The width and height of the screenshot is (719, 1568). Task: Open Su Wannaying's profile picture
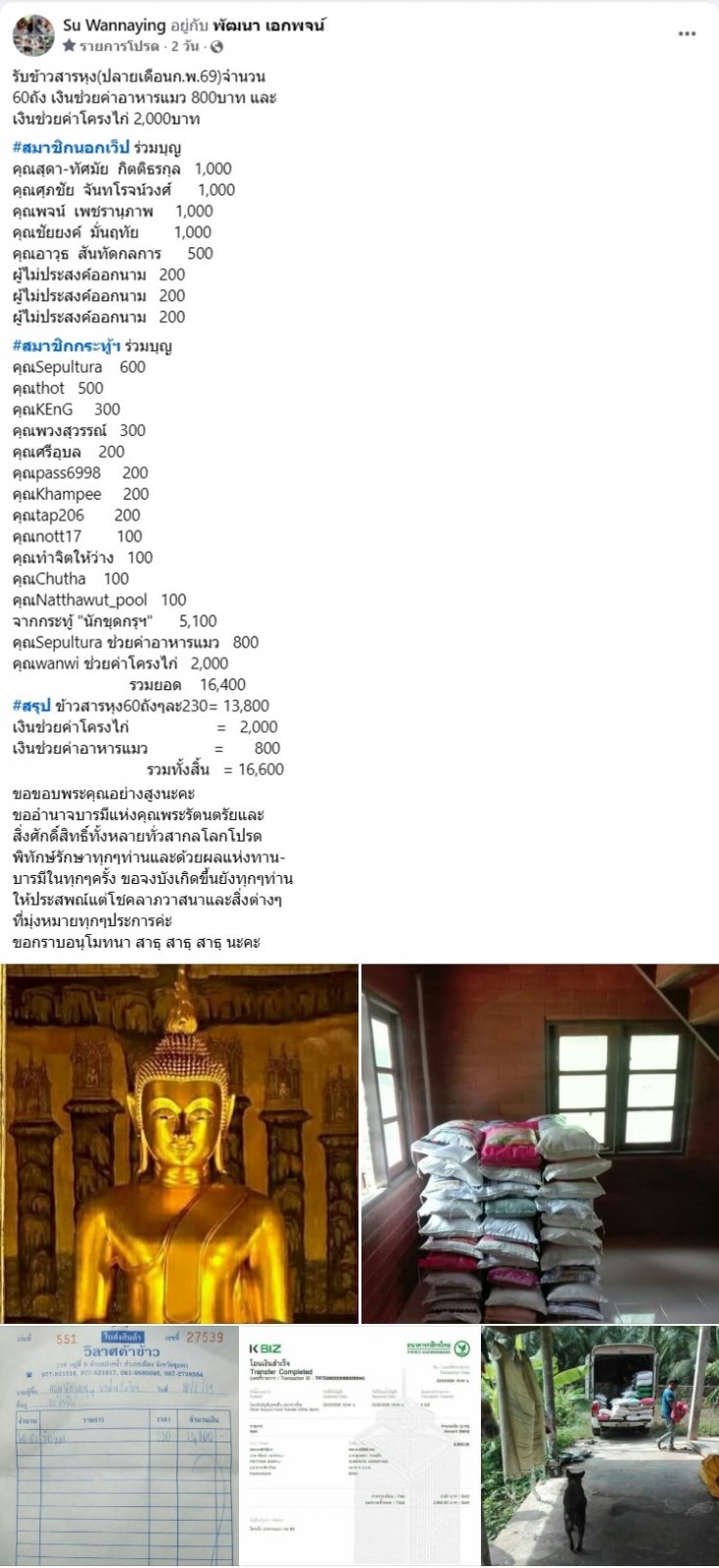point(33,35)
